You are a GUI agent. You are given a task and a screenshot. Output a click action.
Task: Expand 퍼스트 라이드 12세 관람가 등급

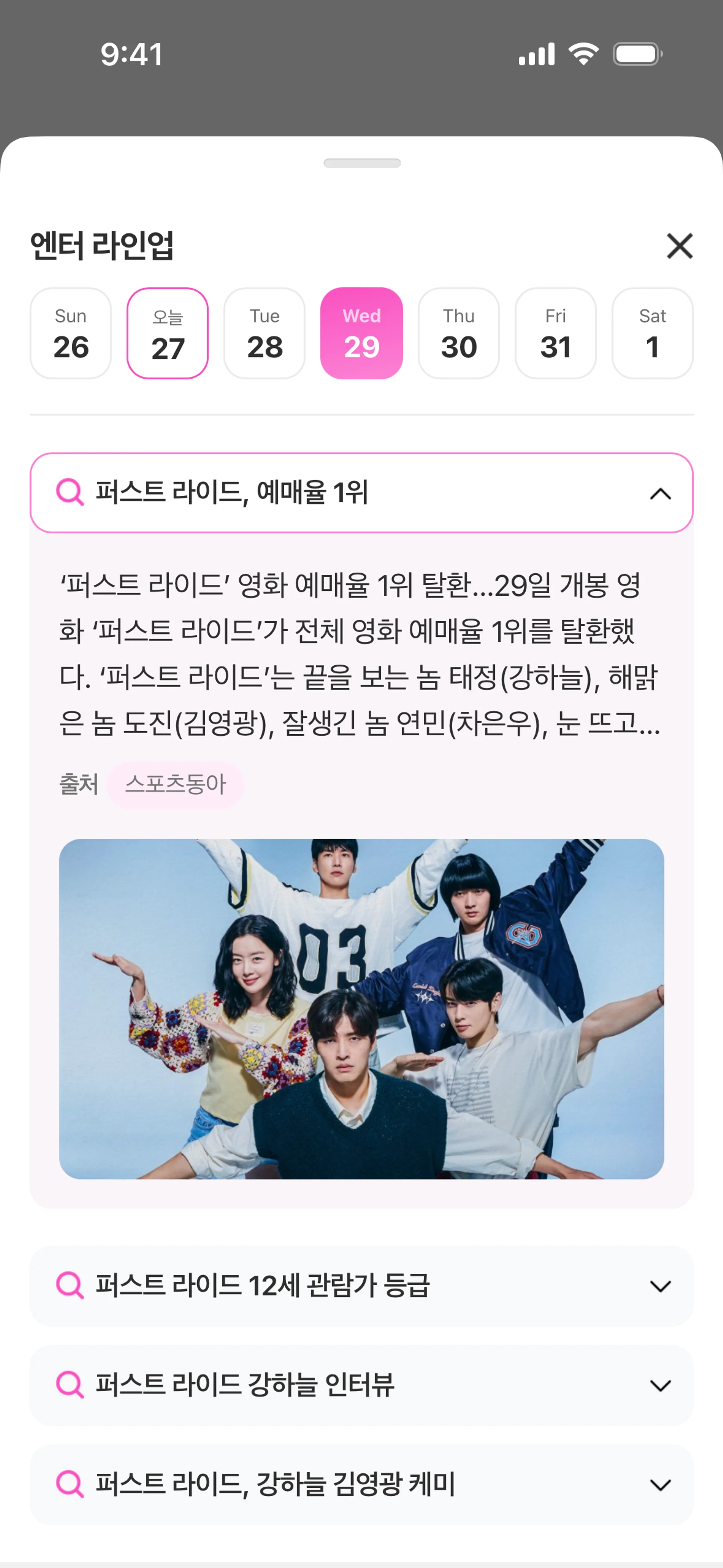click(361, 1285)
